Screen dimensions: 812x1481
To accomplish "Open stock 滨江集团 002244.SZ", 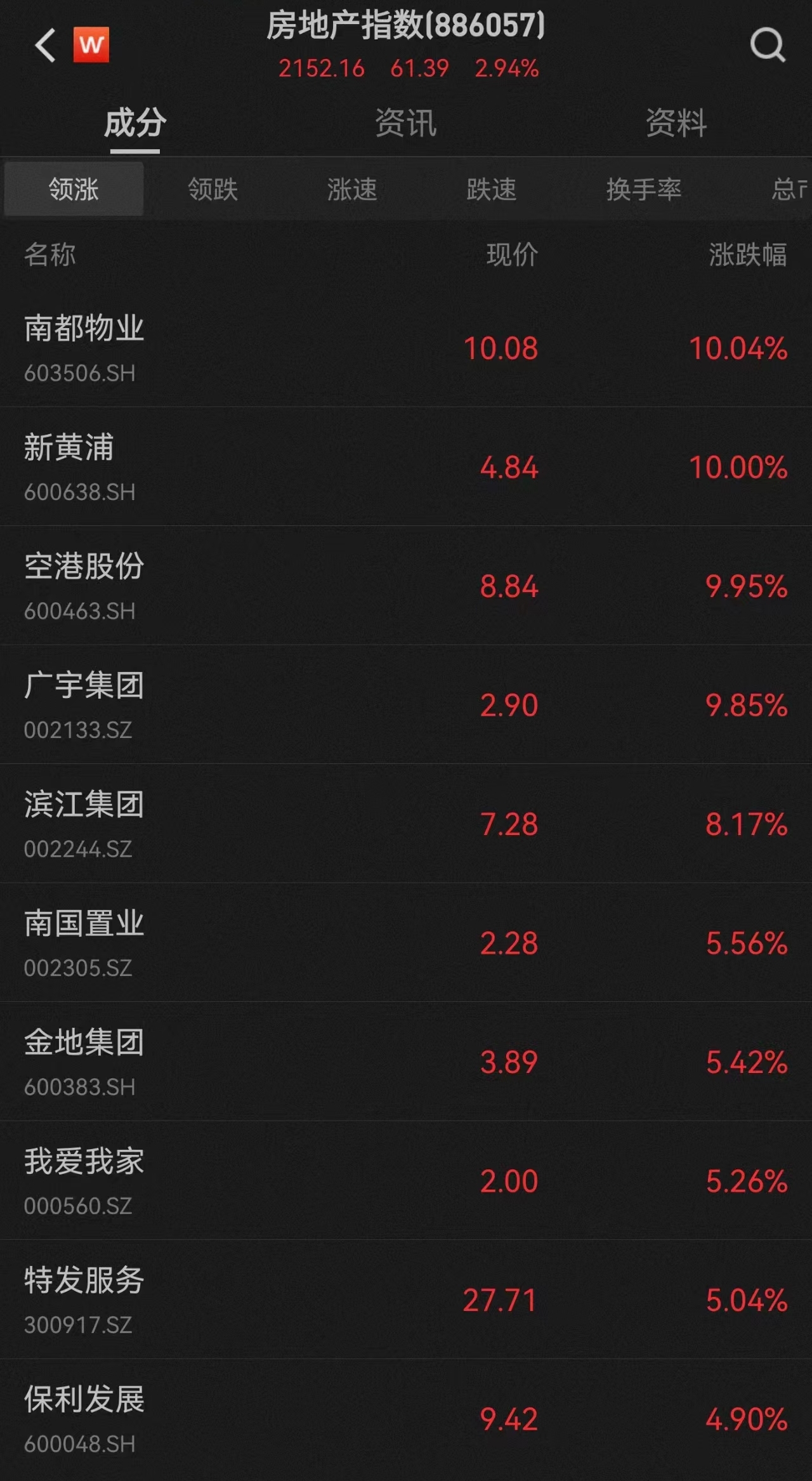I will 406,824.
